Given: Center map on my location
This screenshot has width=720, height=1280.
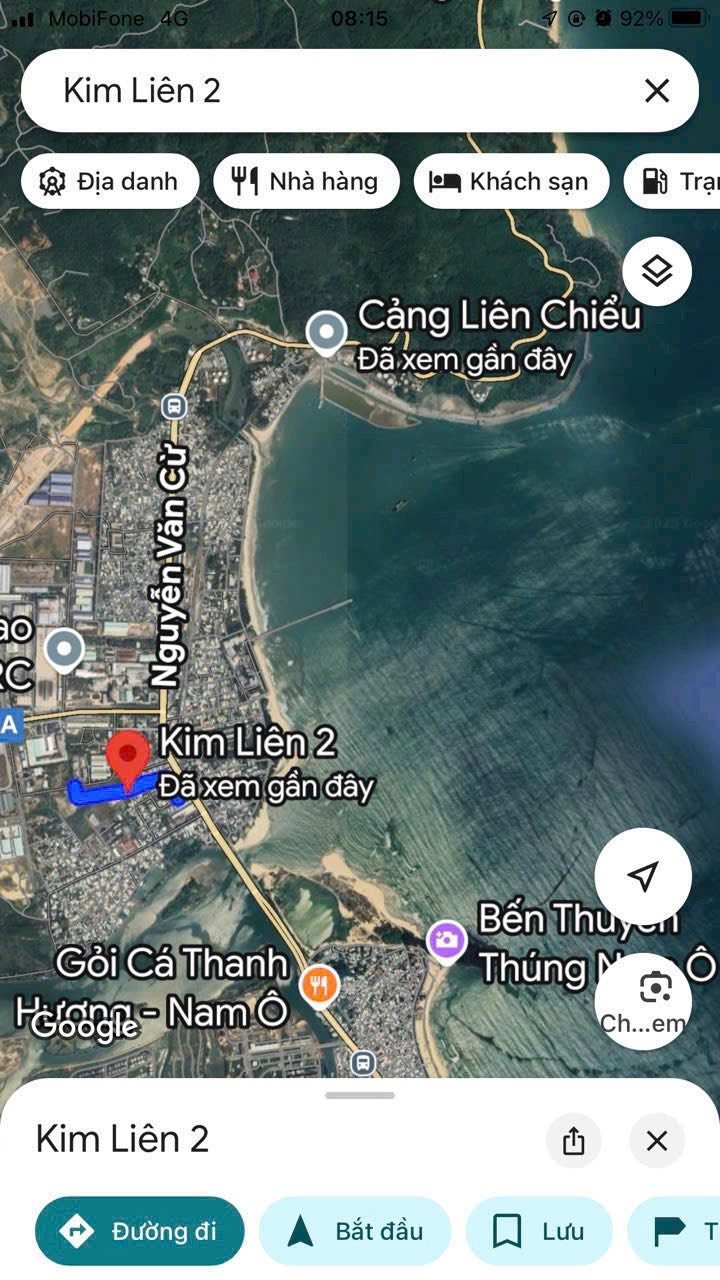Looking at the screenshot, I should pos(643,876).
